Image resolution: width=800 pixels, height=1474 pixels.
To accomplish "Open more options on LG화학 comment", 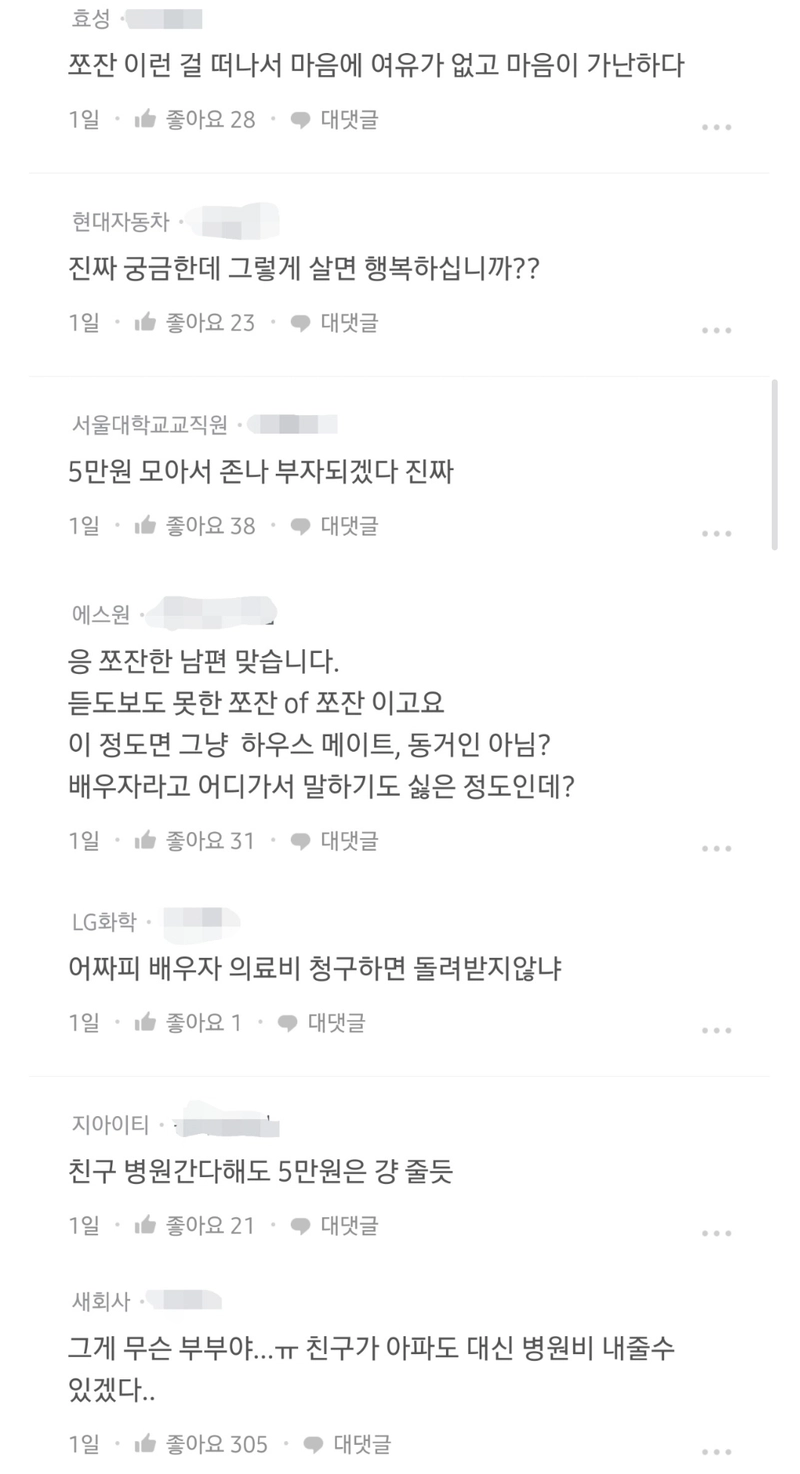I will pos(716,1030).
